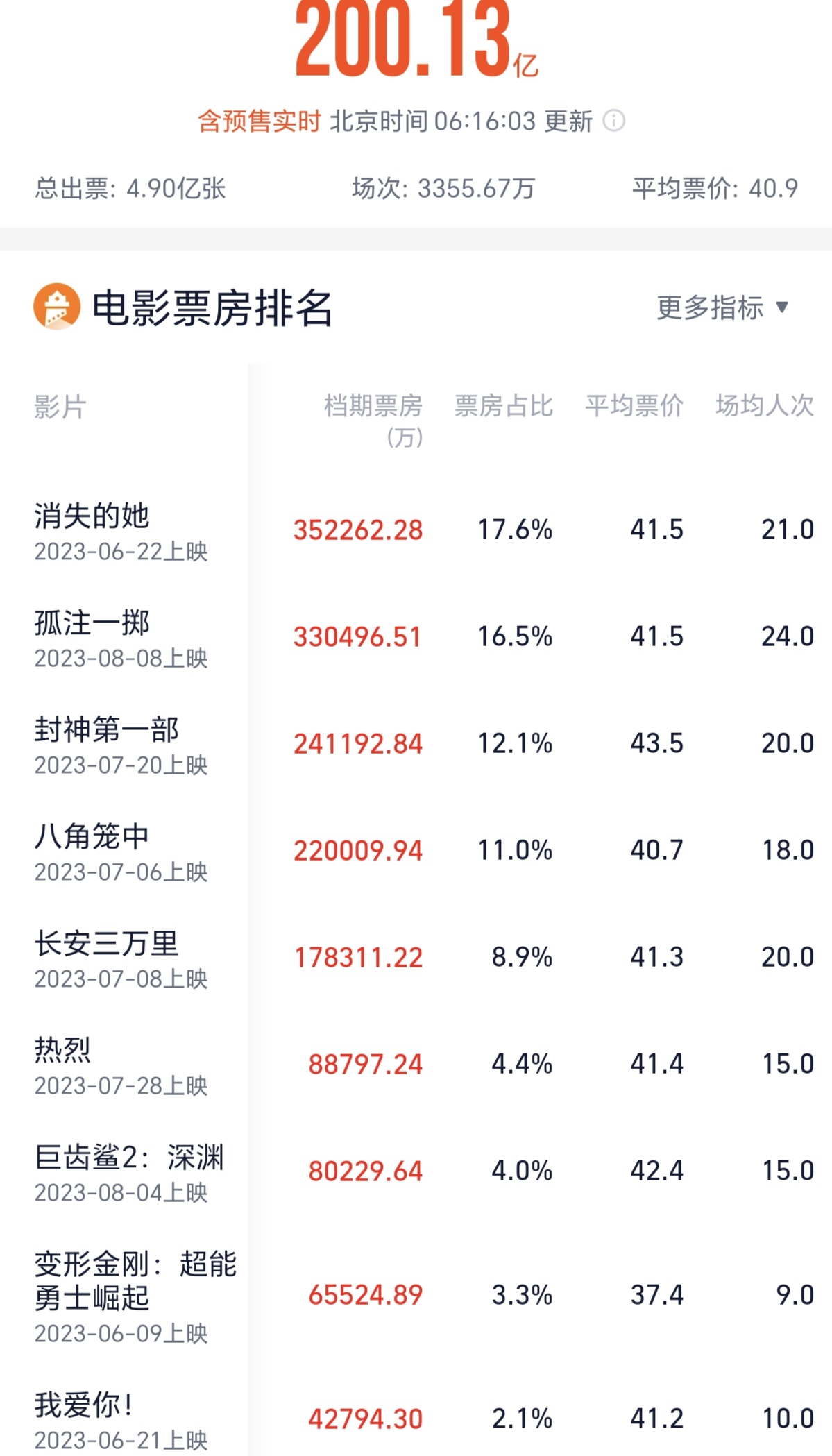This screenshot has height=1456, width=832.
Task: Open the movie 孤注一掷
Action: 92,623
